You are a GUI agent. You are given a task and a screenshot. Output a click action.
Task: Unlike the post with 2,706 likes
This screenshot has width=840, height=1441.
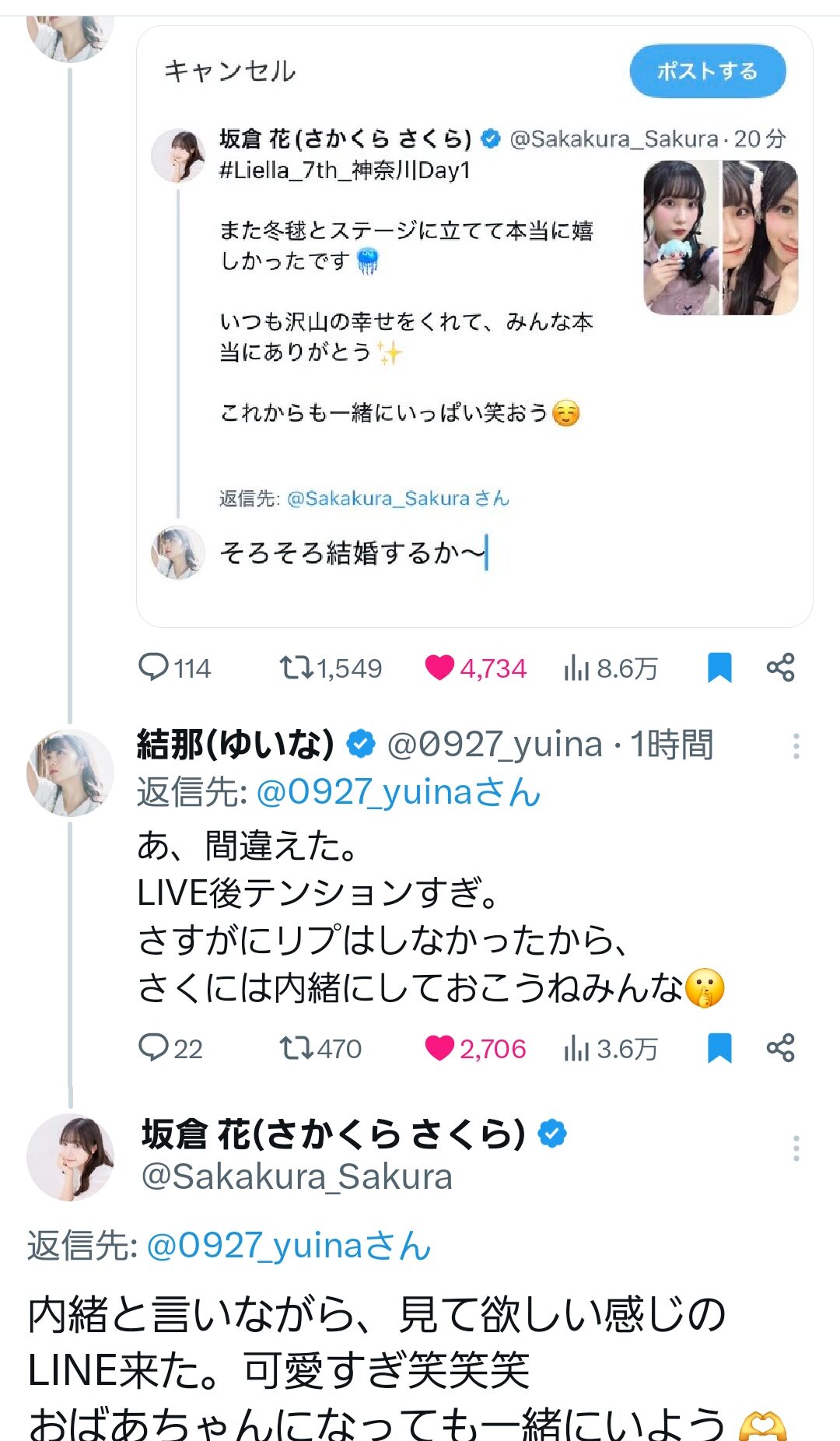[439, 1048]
